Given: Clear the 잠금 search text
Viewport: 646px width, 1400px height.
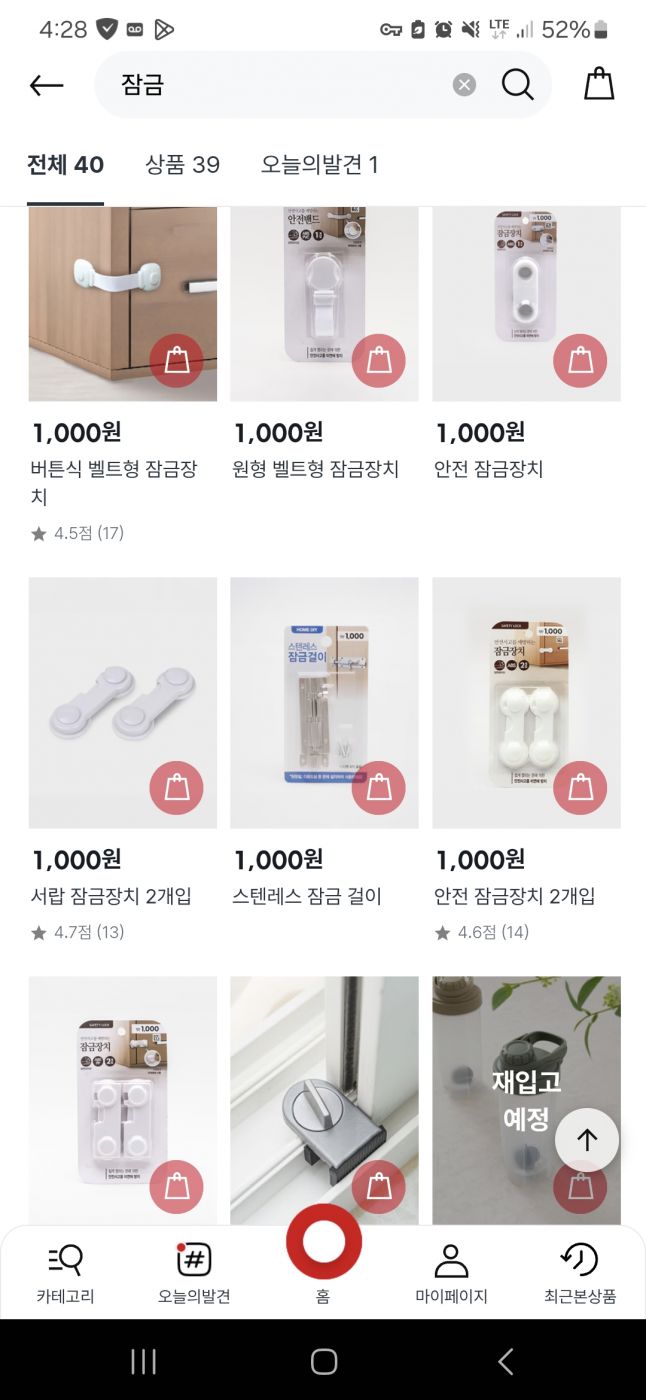Looking at the screenshot, I should (x=464, y=85).
